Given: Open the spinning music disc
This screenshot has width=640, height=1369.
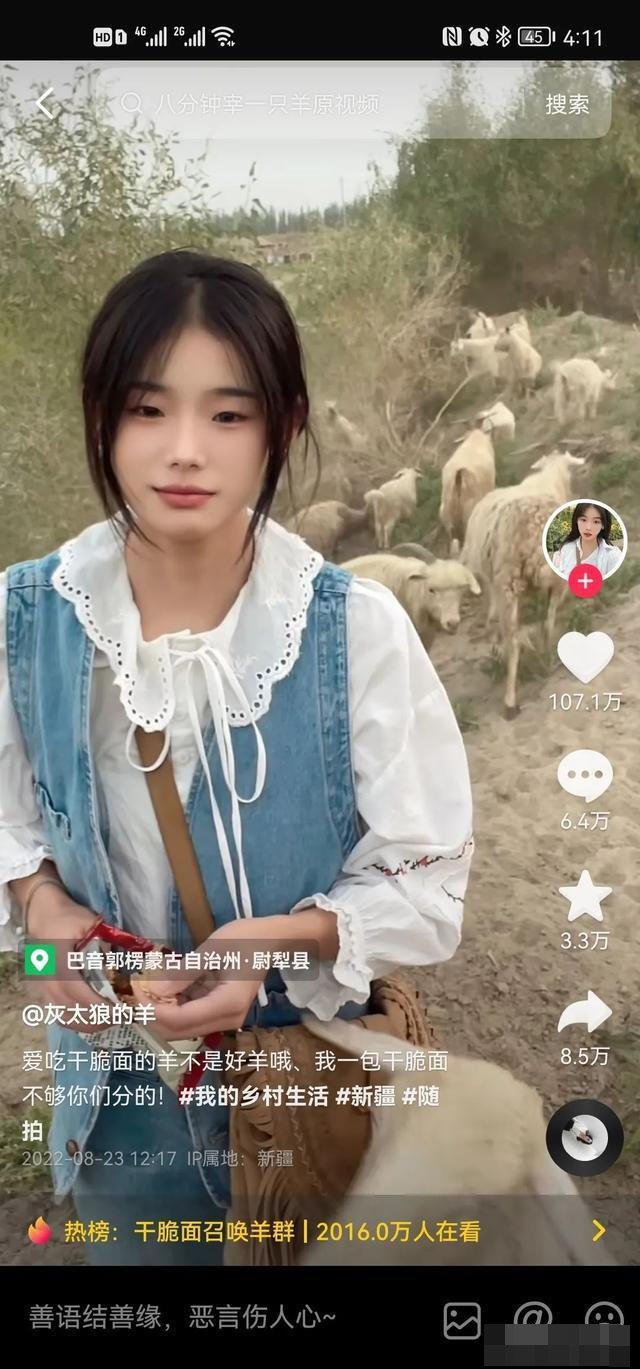Looking at the screenshot, I should point(584,1137).
